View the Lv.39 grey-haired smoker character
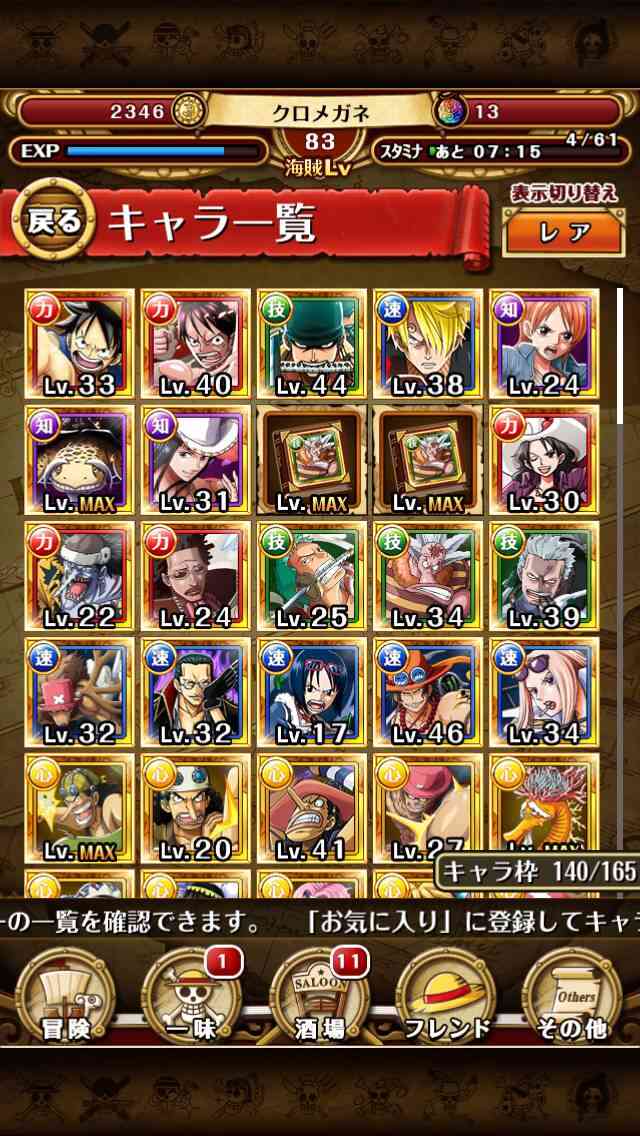Viewport: 640px width, 1136px height. point(544,576)
